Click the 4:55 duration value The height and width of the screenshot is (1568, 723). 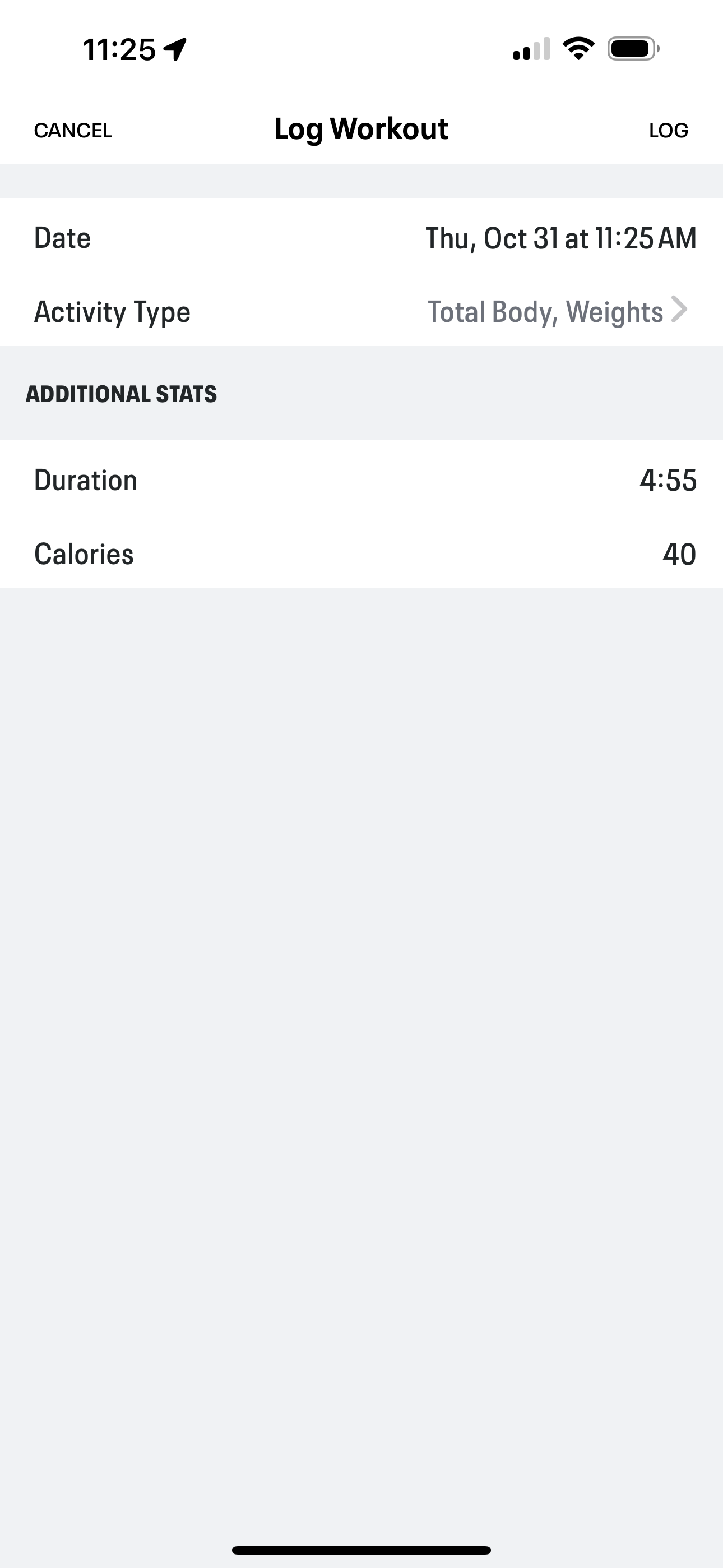(668, 480)
